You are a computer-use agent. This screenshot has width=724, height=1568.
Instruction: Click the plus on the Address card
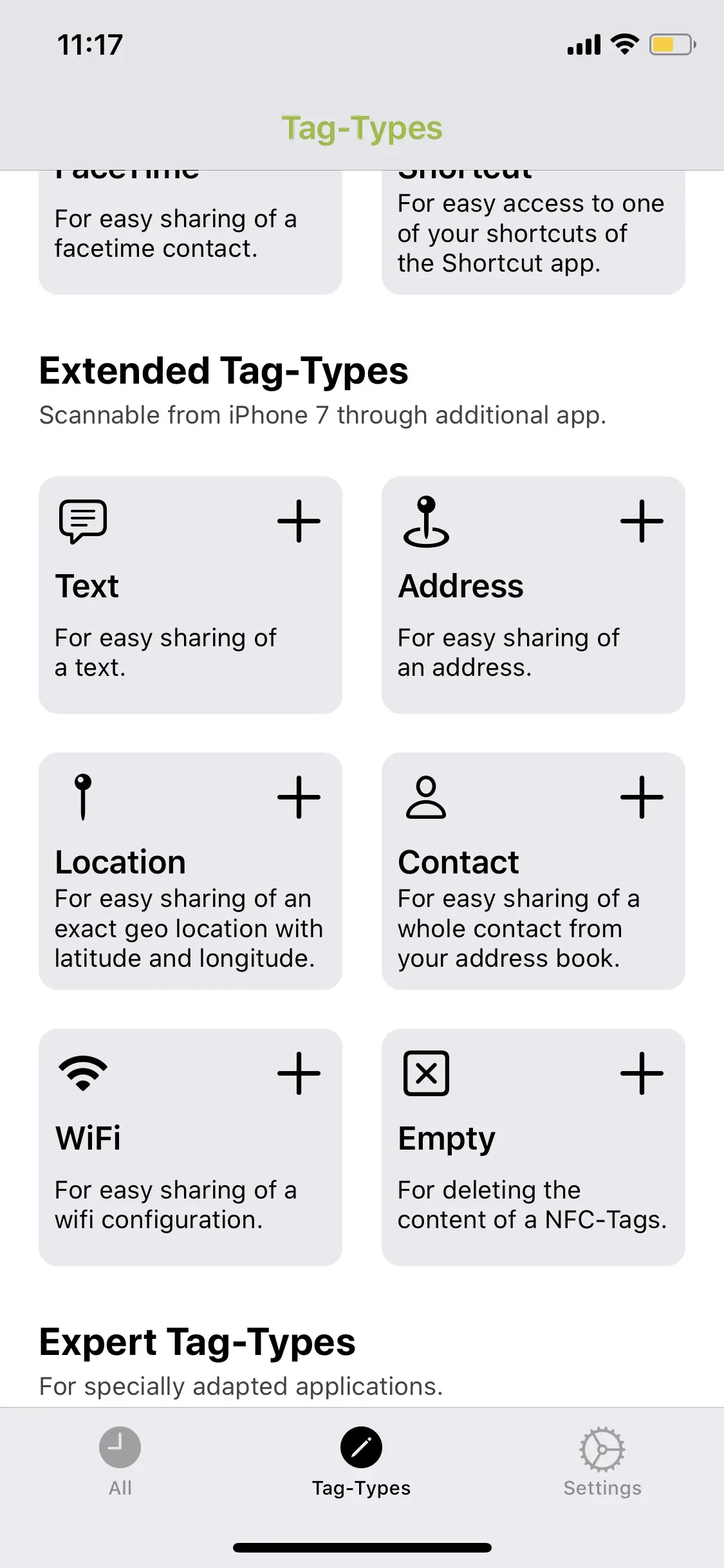tap(642, 521)
